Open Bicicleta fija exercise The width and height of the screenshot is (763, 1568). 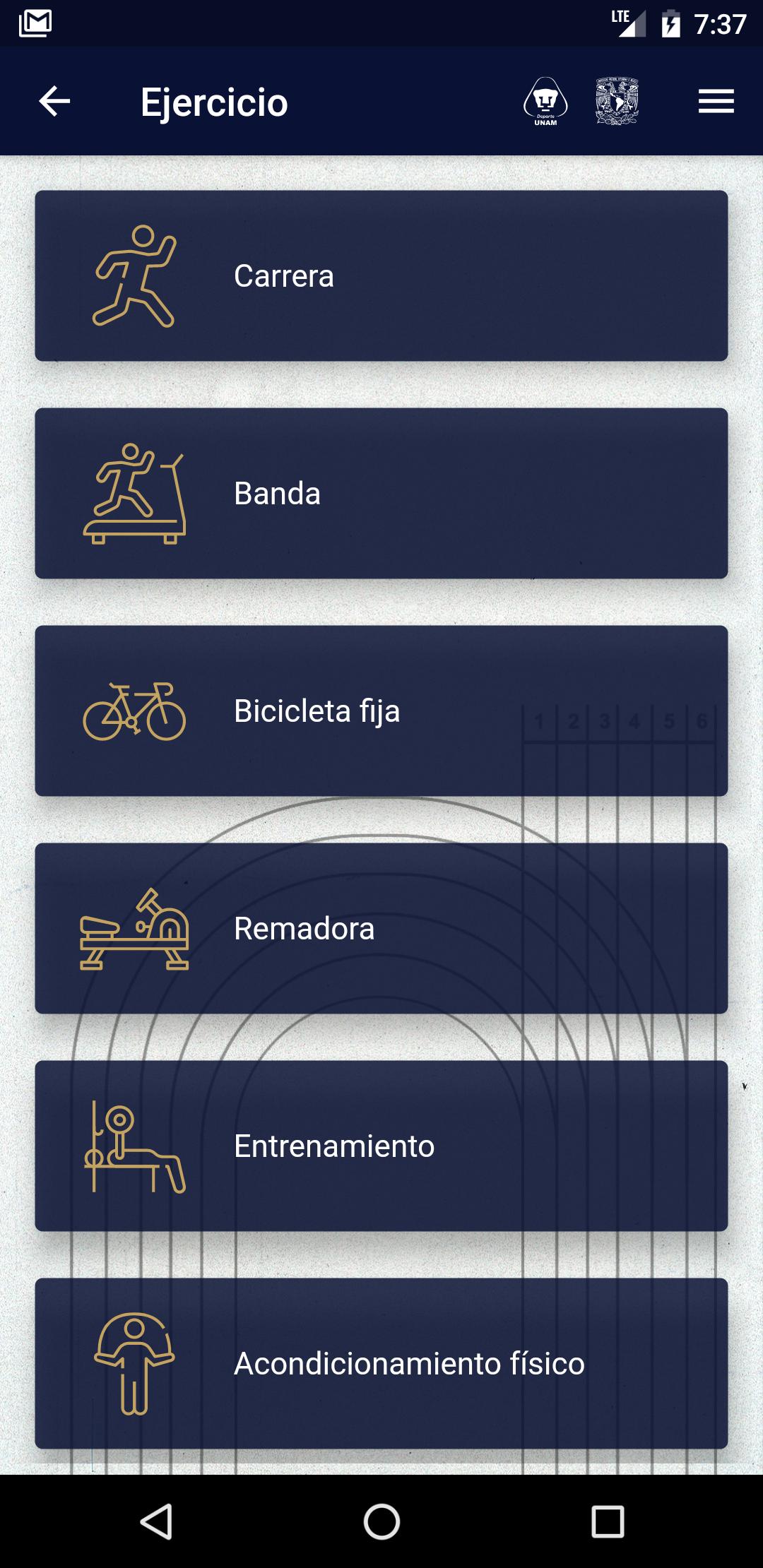(x=381, y=711)
